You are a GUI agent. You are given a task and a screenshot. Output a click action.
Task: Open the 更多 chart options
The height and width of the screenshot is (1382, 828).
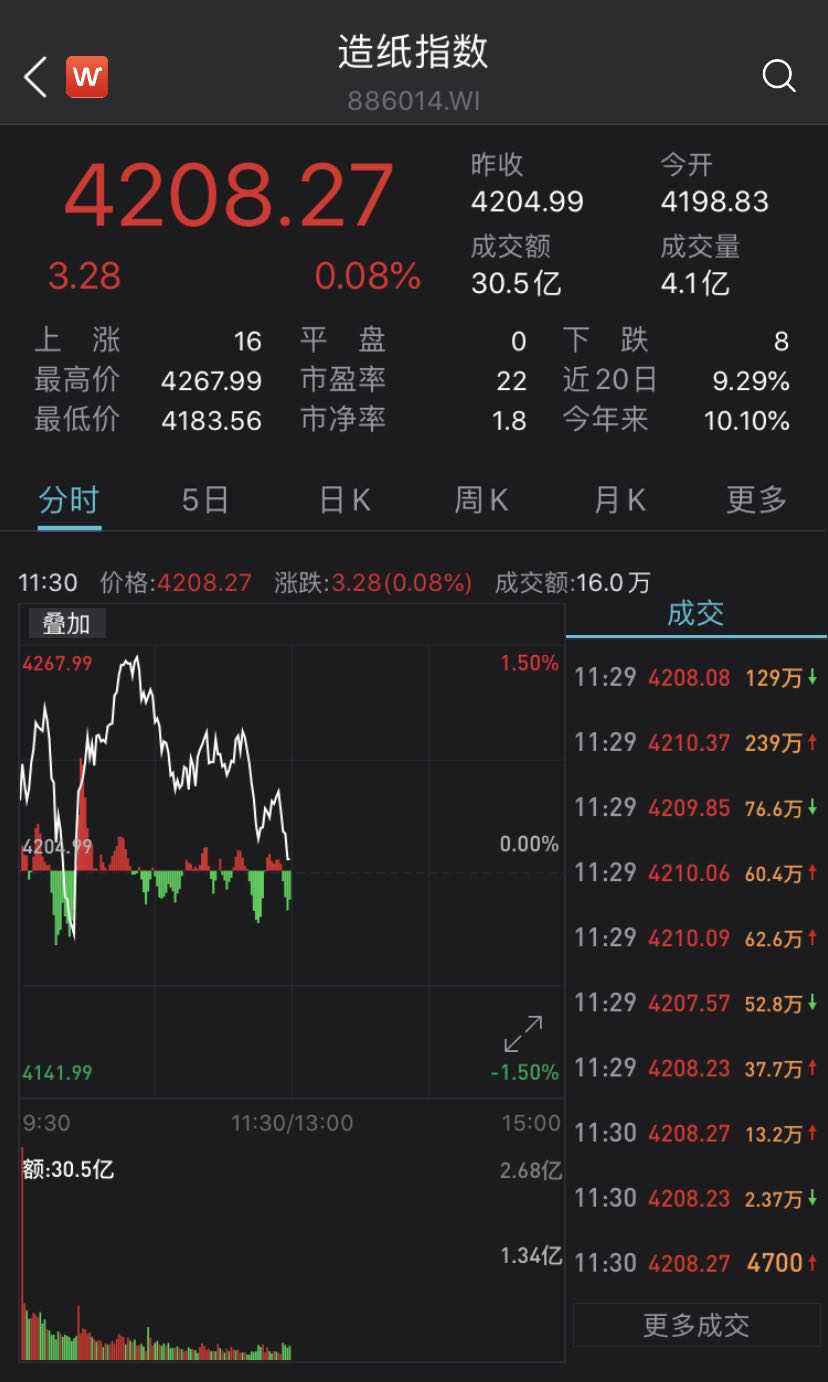(757, 499)
